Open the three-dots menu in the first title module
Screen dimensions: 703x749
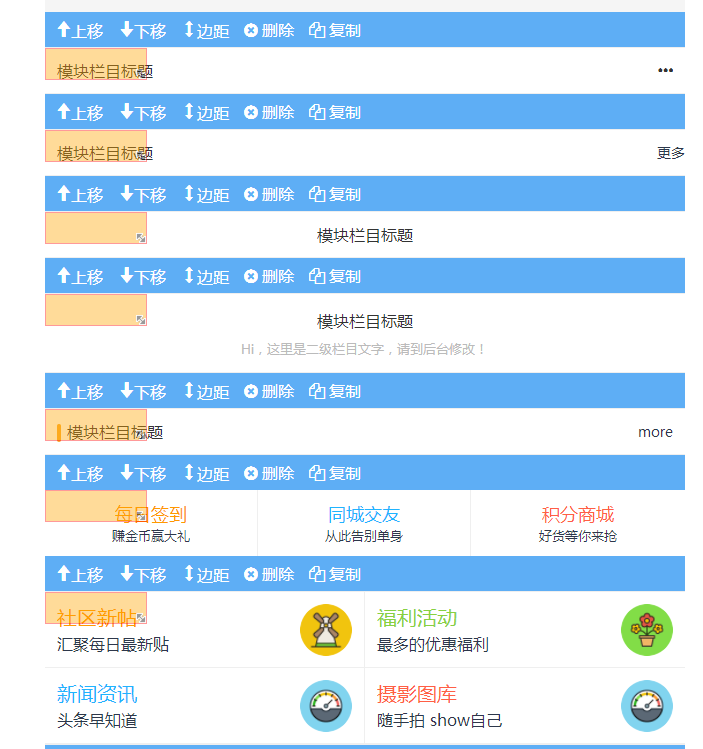point(665,71)
